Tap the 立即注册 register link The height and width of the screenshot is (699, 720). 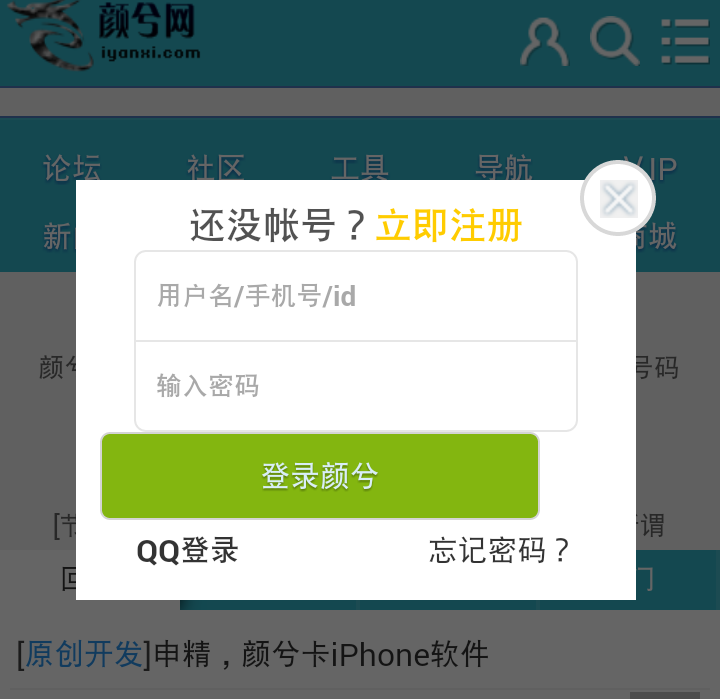[449, 227]
